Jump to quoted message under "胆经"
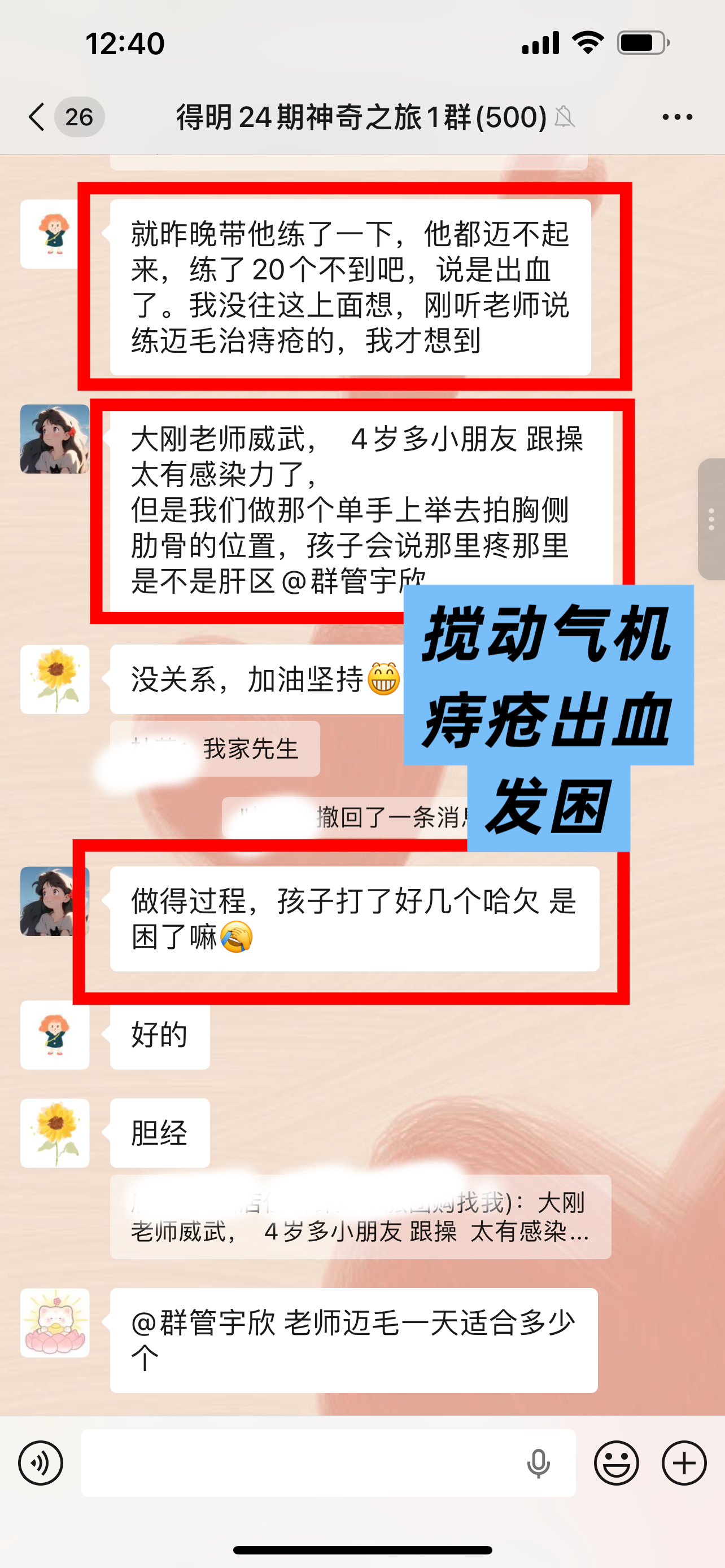 coord(360,1217)
